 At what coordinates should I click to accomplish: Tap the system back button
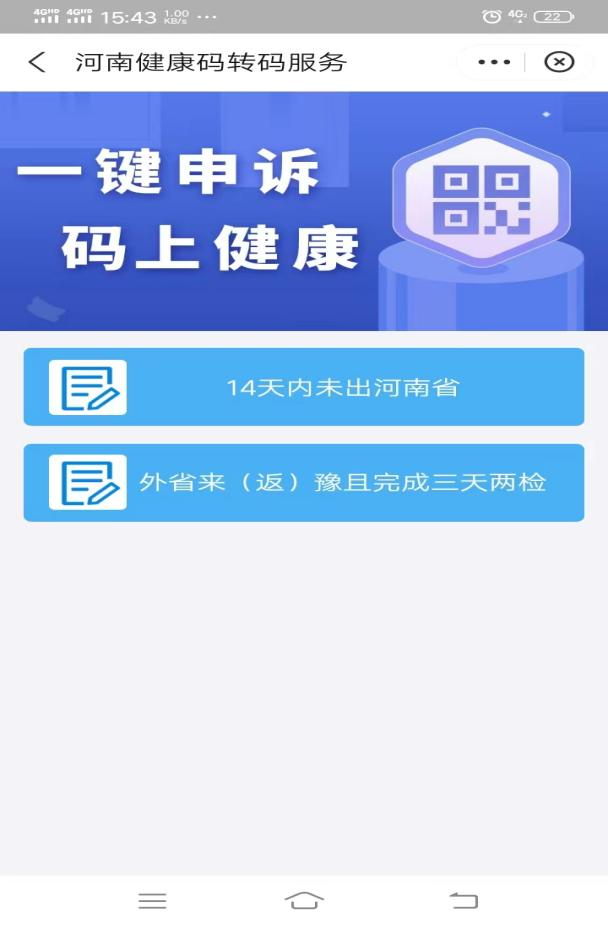463,901
